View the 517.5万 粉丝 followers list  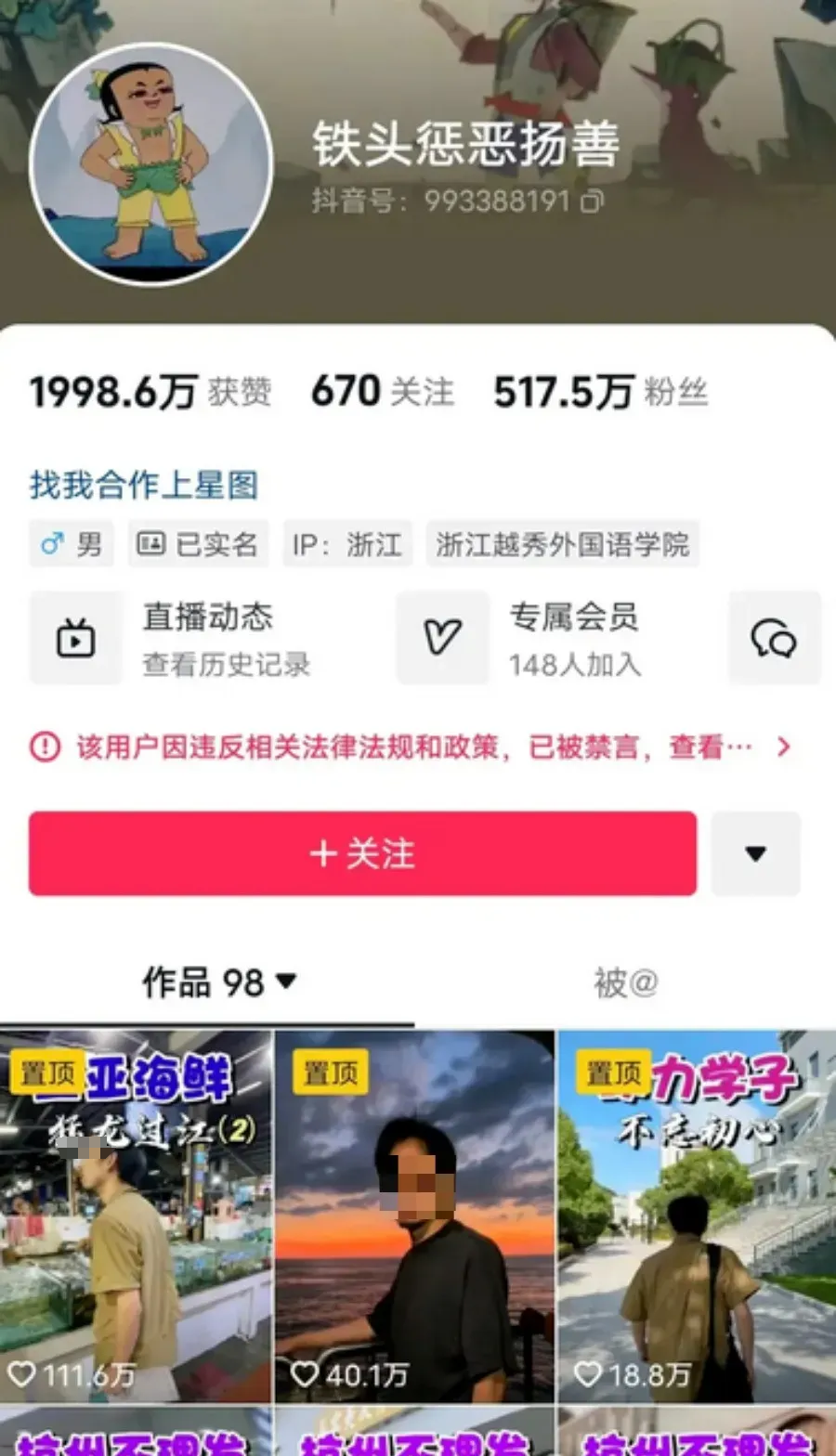pos(600,392)
